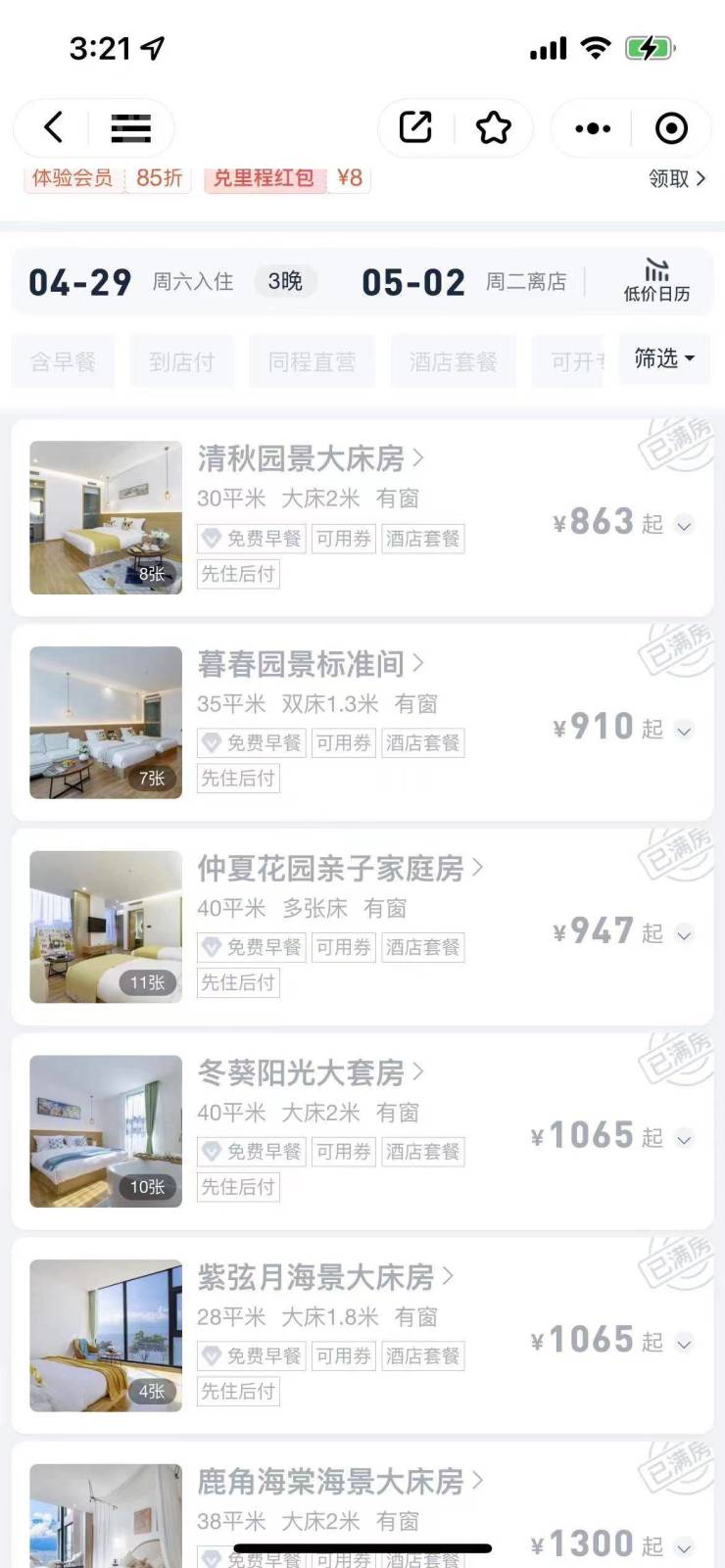Change the 04-29 check-in date
Screen dimensions: 725x1568
(x=80, y=282)
